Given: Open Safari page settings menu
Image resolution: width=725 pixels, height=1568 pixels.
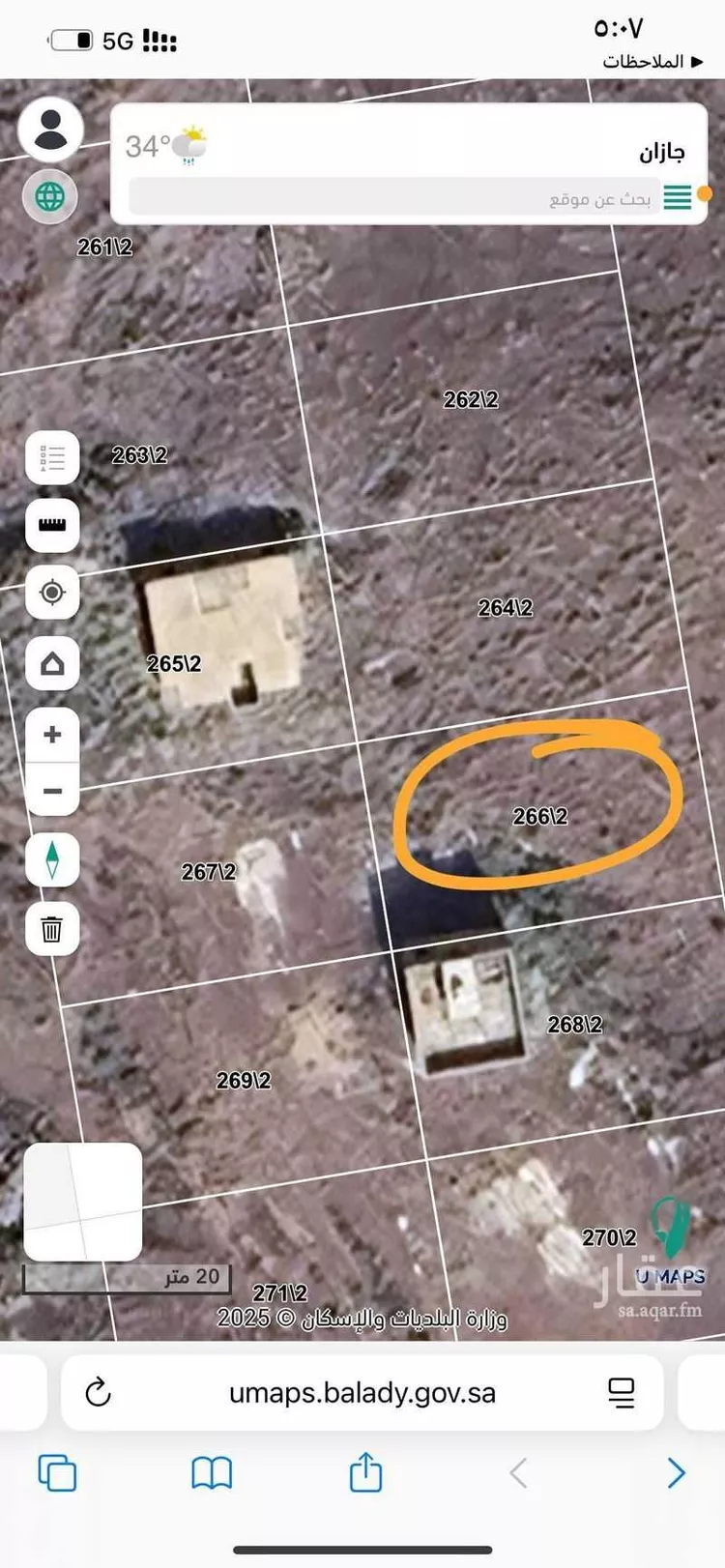Looking at the screenshot, I should point(622,1393).
